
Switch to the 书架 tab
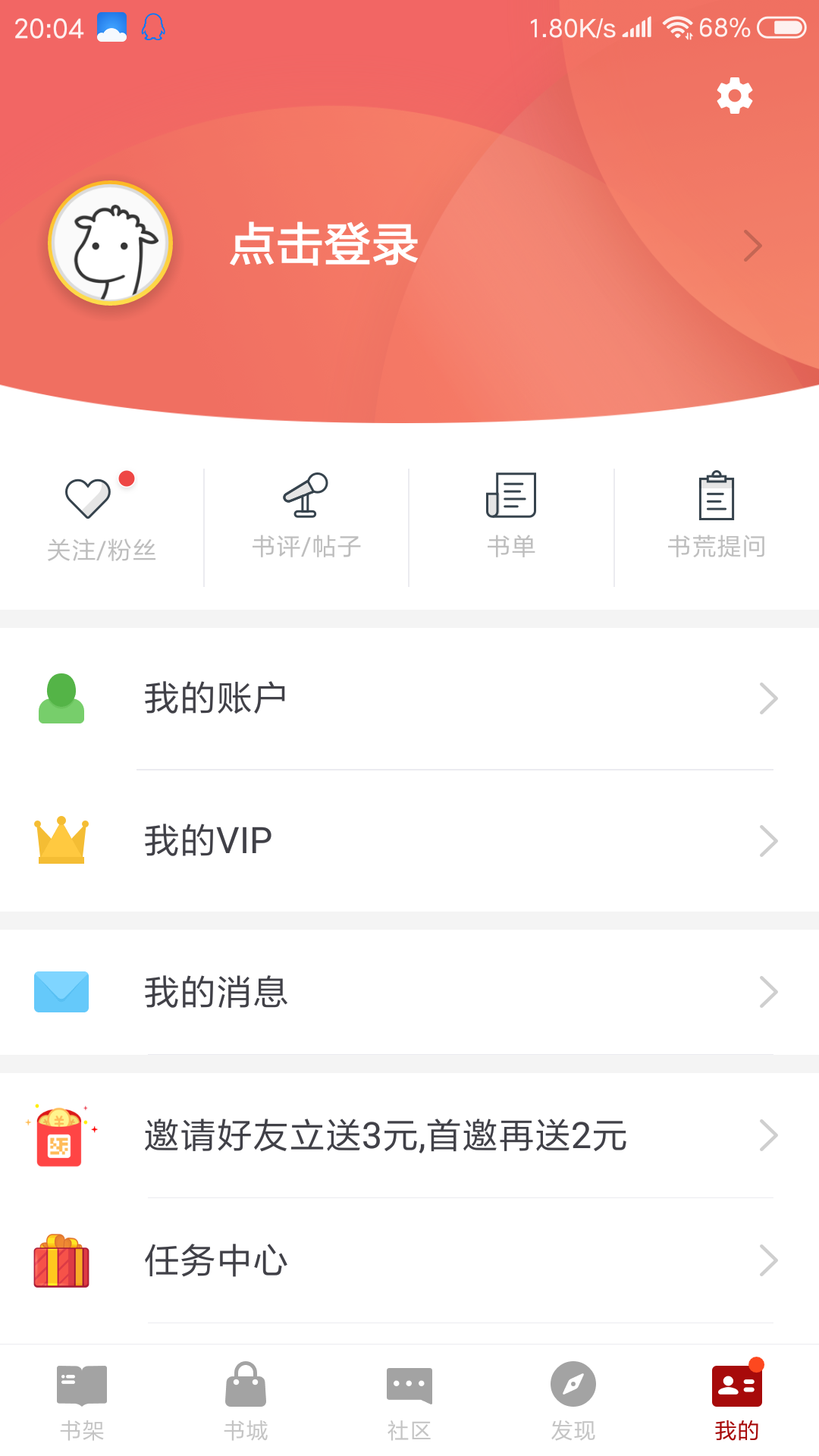(82, 1401)
